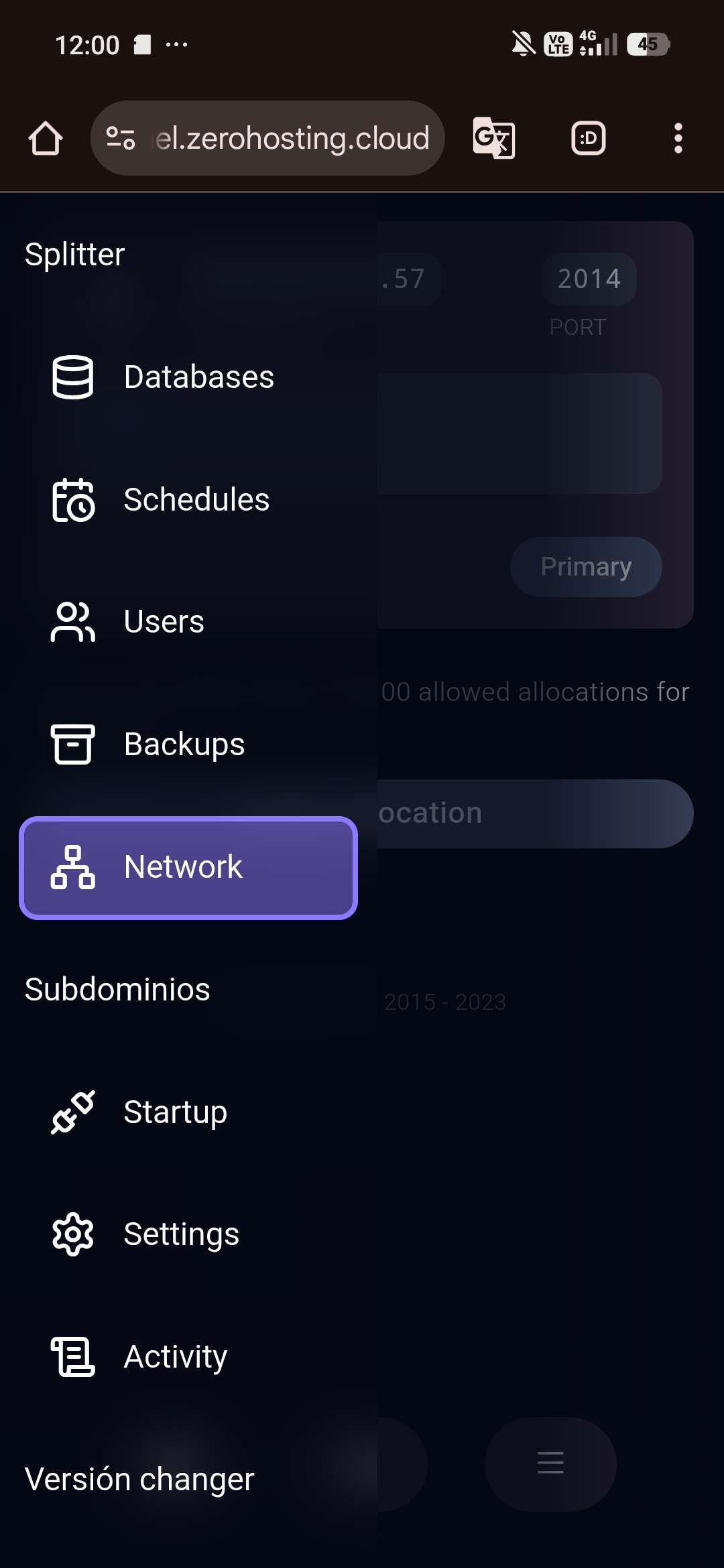This screenshot has width=724, height=1568.
Task: Click the Primary allocation badge
Action: (x=585, y=566)
